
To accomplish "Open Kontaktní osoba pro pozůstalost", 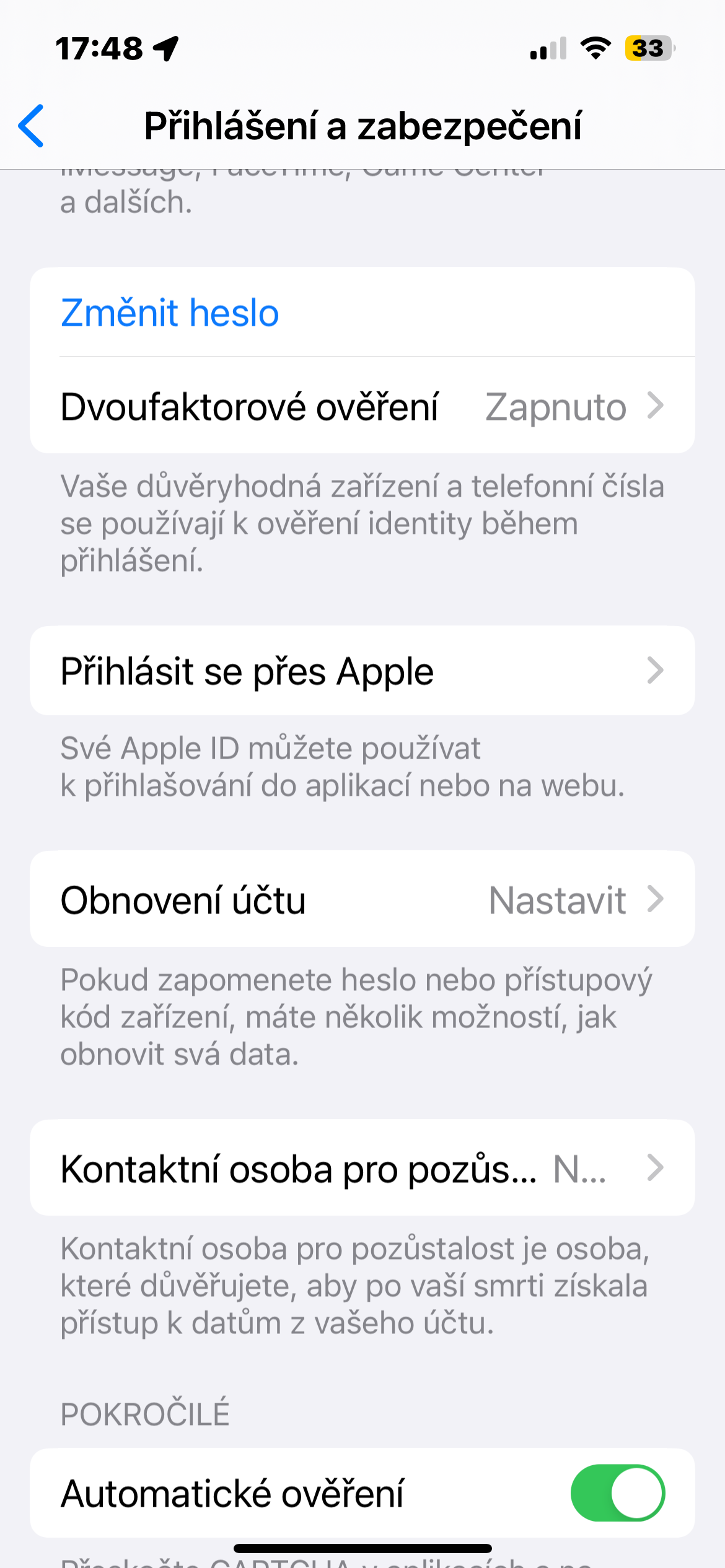I will click(362, 1169).
